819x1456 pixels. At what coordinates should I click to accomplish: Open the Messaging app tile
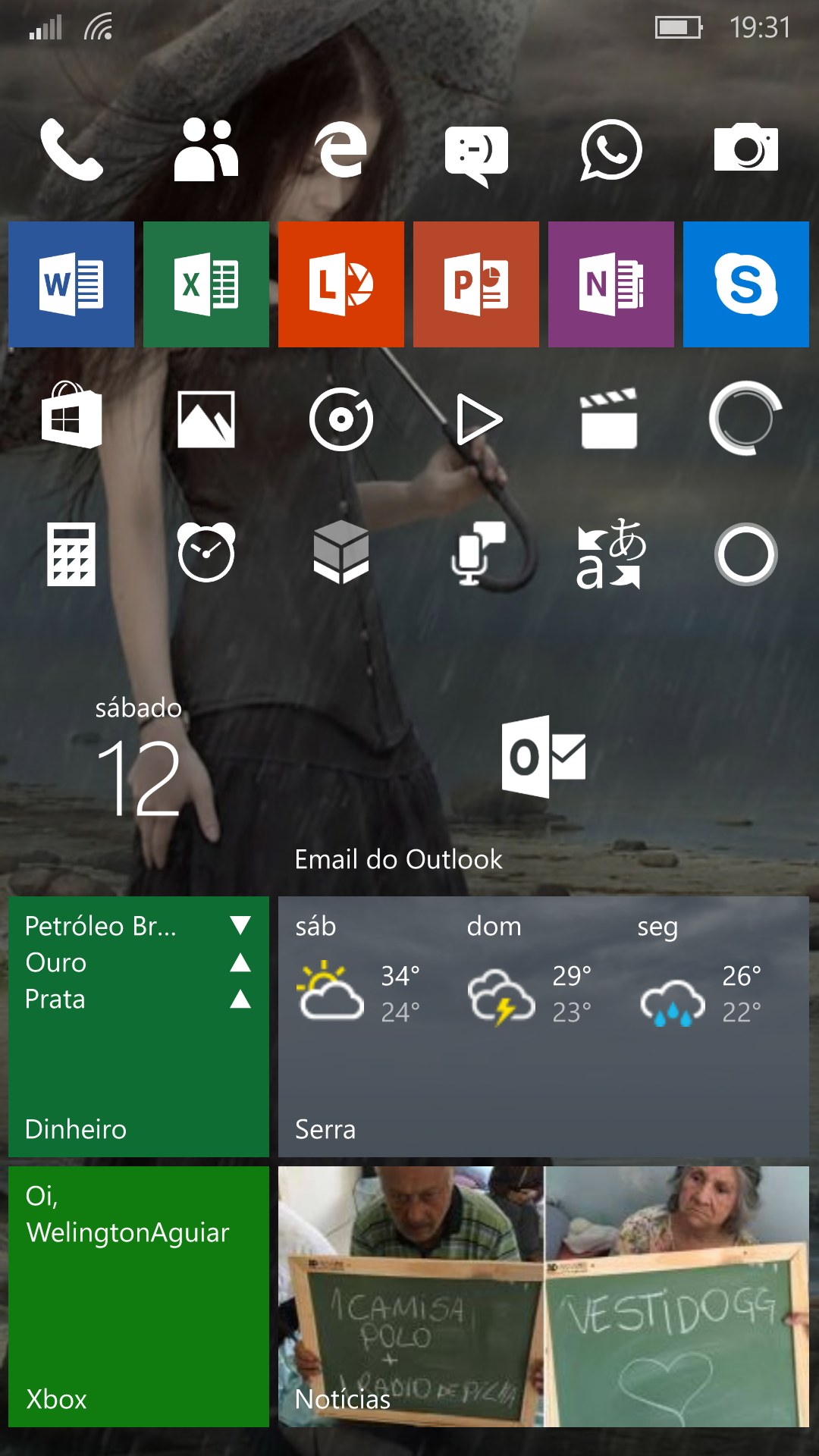[476, 151]
